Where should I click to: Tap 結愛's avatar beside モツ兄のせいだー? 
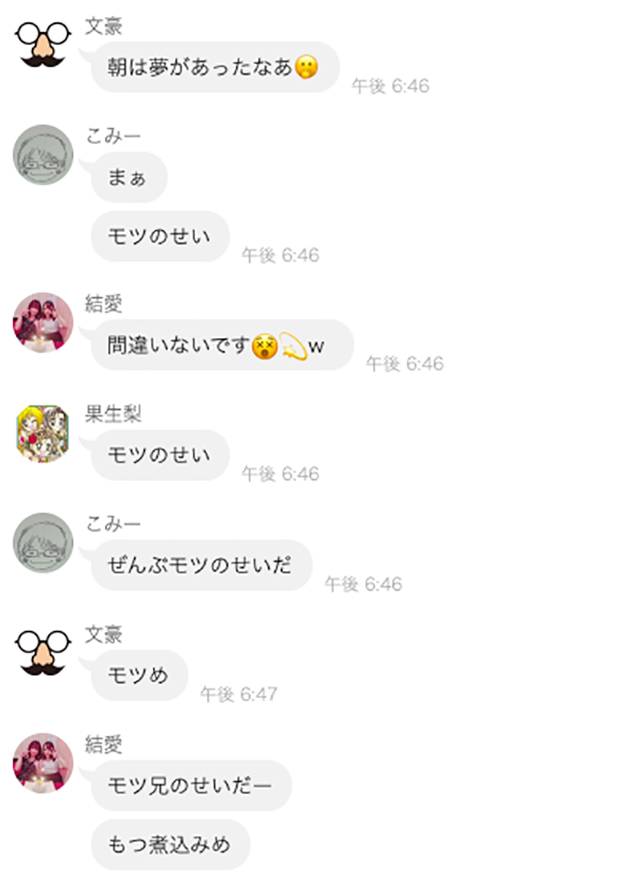43,763
